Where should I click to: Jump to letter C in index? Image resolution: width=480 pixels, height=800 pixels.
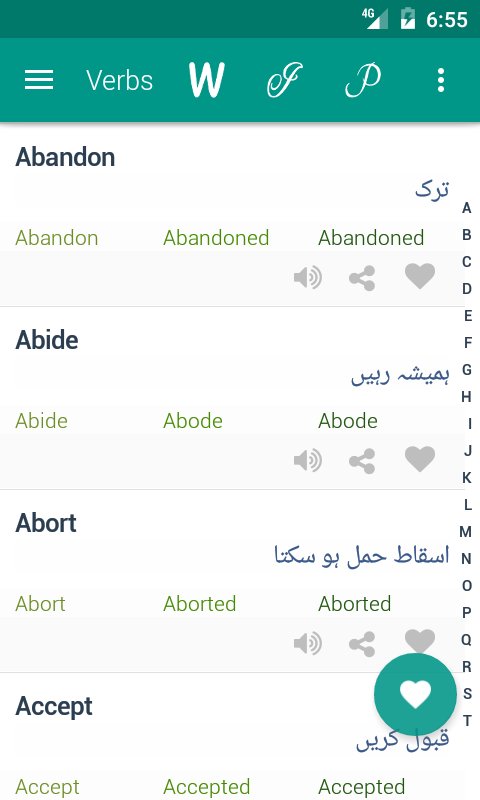[466, 262]
